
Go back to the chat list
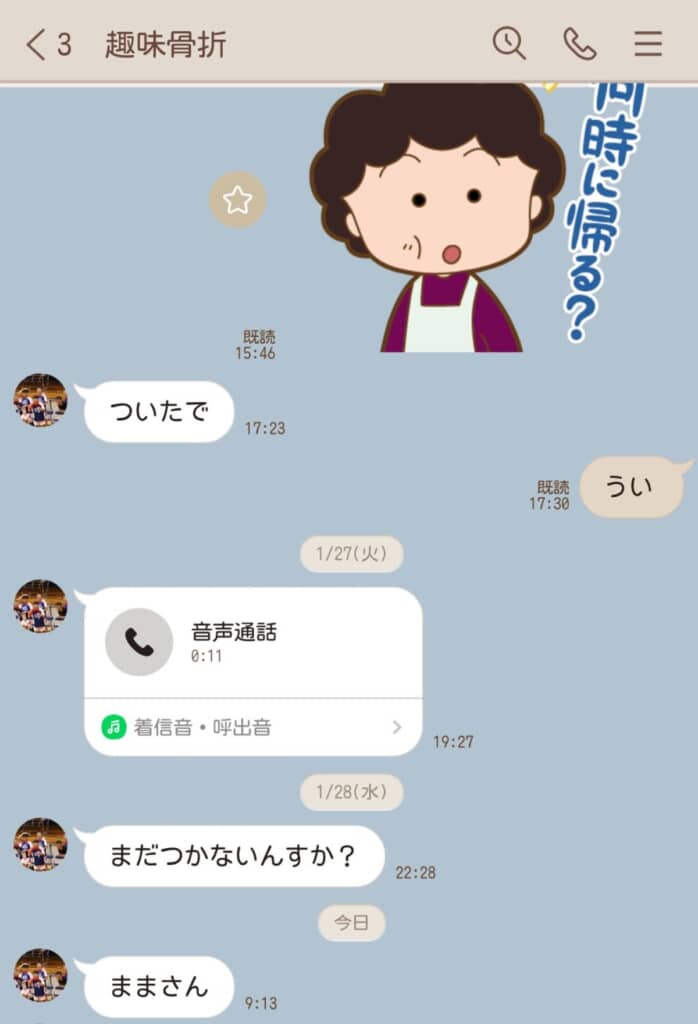(37, 44)
